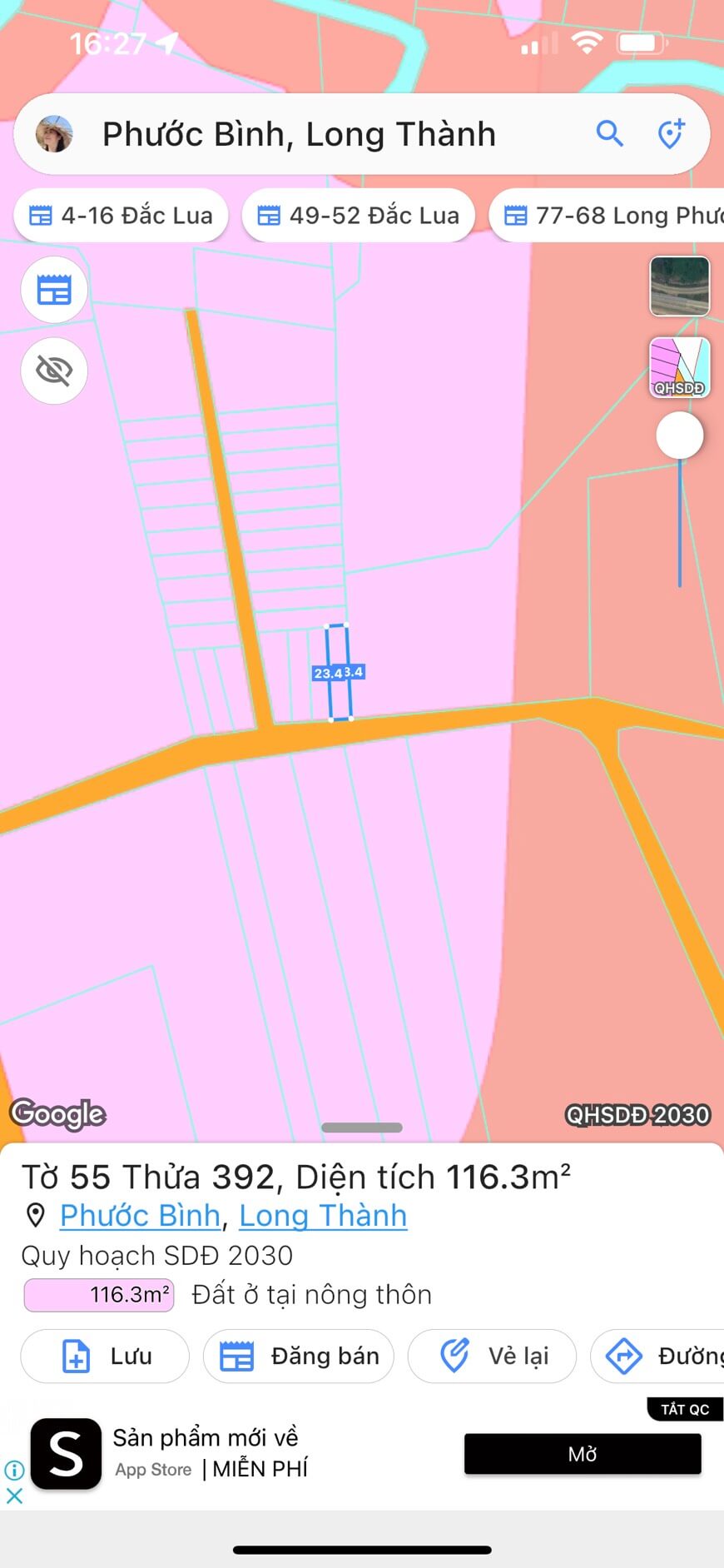Open the profile avatar in search bar

(x=54, y=134)
